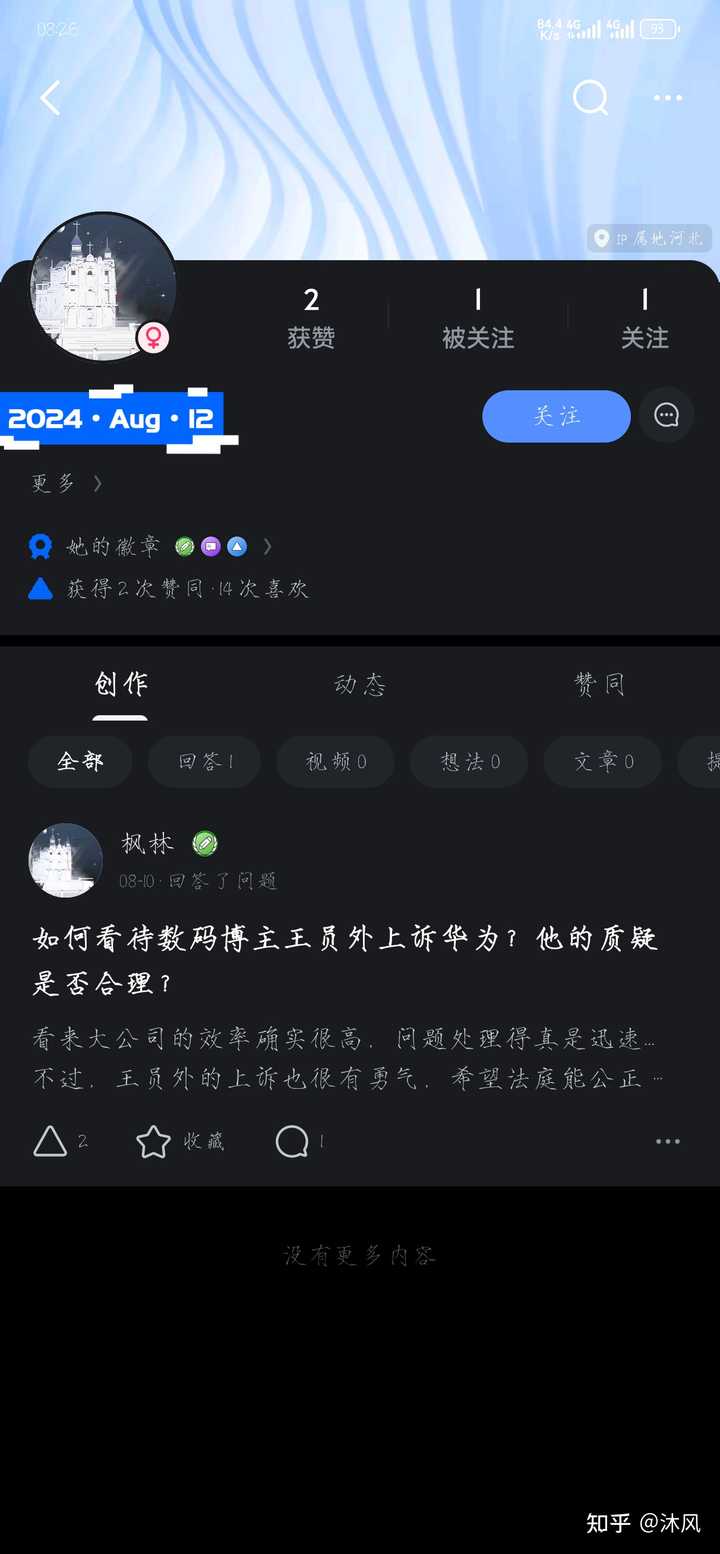Switch to the 动态 tab
The width and height of the screenshot is (720, 1554).
[x=359, y=684]
